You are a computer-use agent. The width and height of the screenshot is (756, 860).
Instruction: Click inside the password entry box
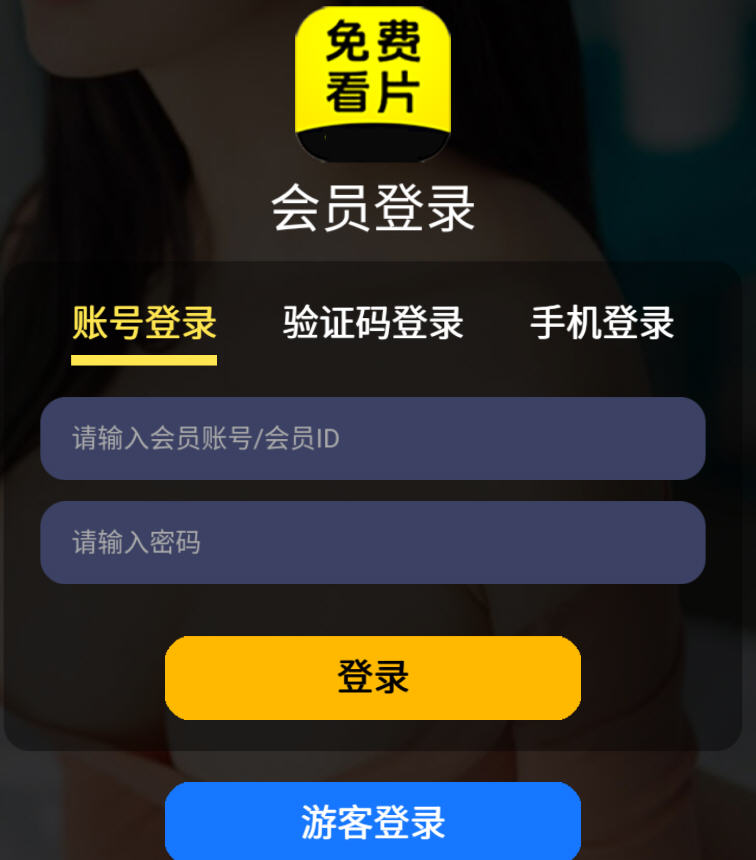pos(372,542)
